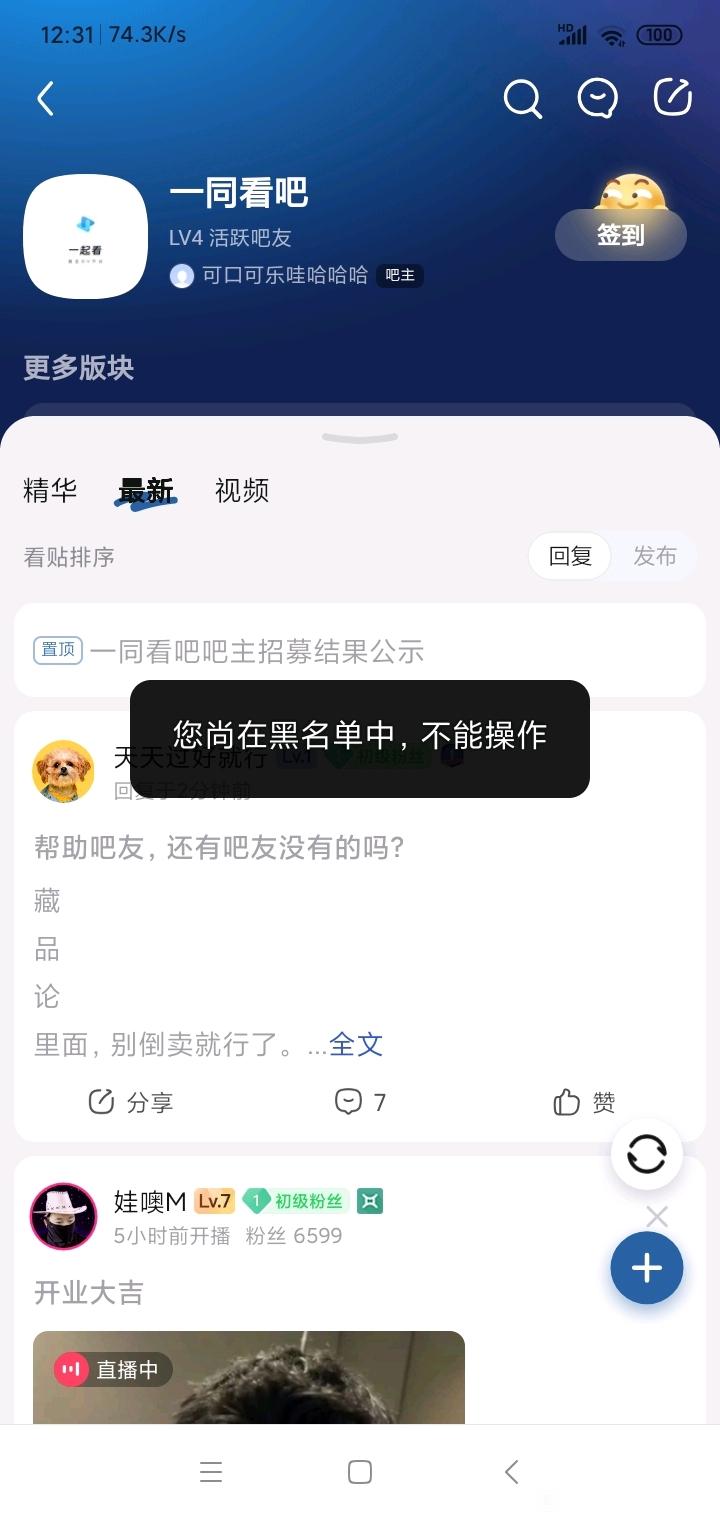The height and width of the screenshot is (1520, 720).
Task: Sort posts by 回复
Action: (x=570, y=556)
